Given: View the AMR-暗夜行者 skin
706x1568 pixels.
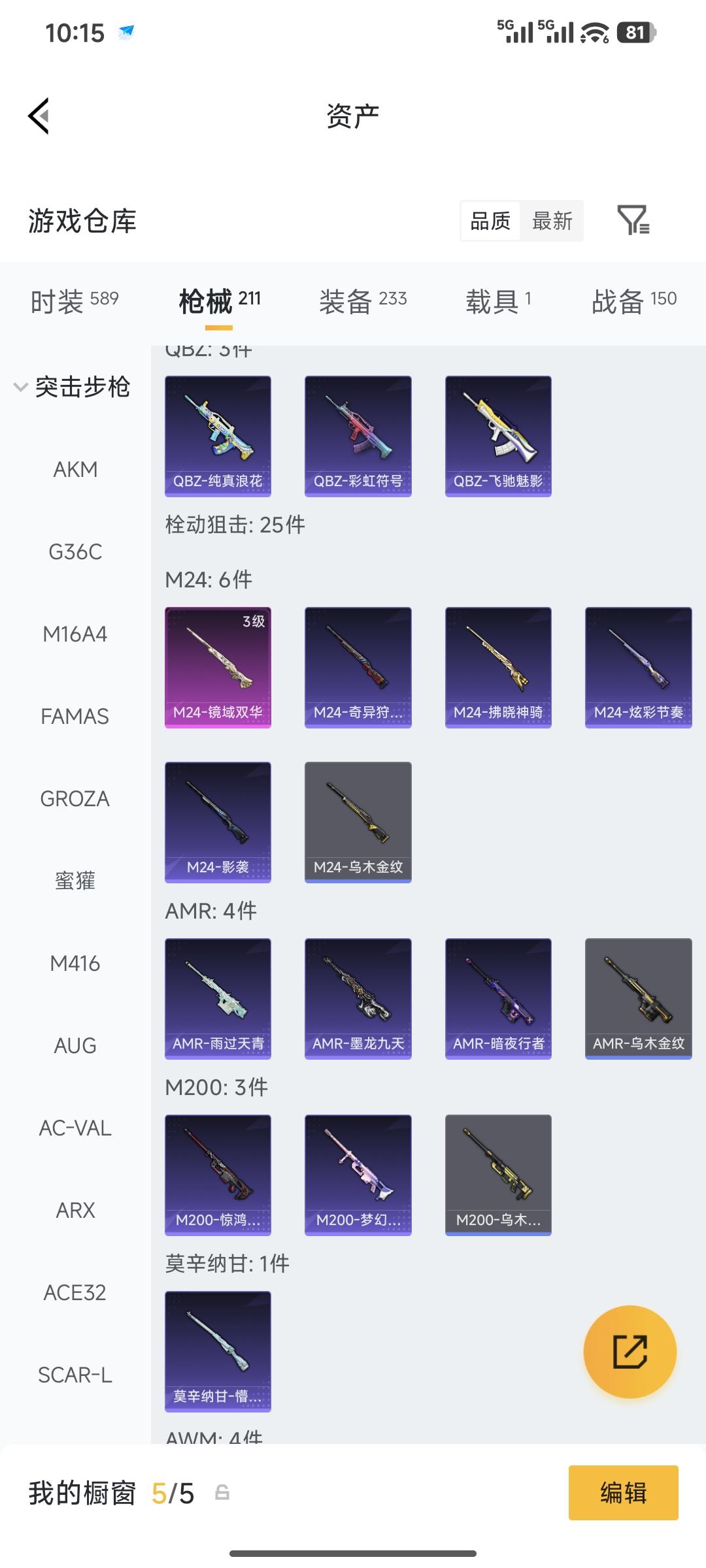Looking at the screenshot, I should 498,998.
